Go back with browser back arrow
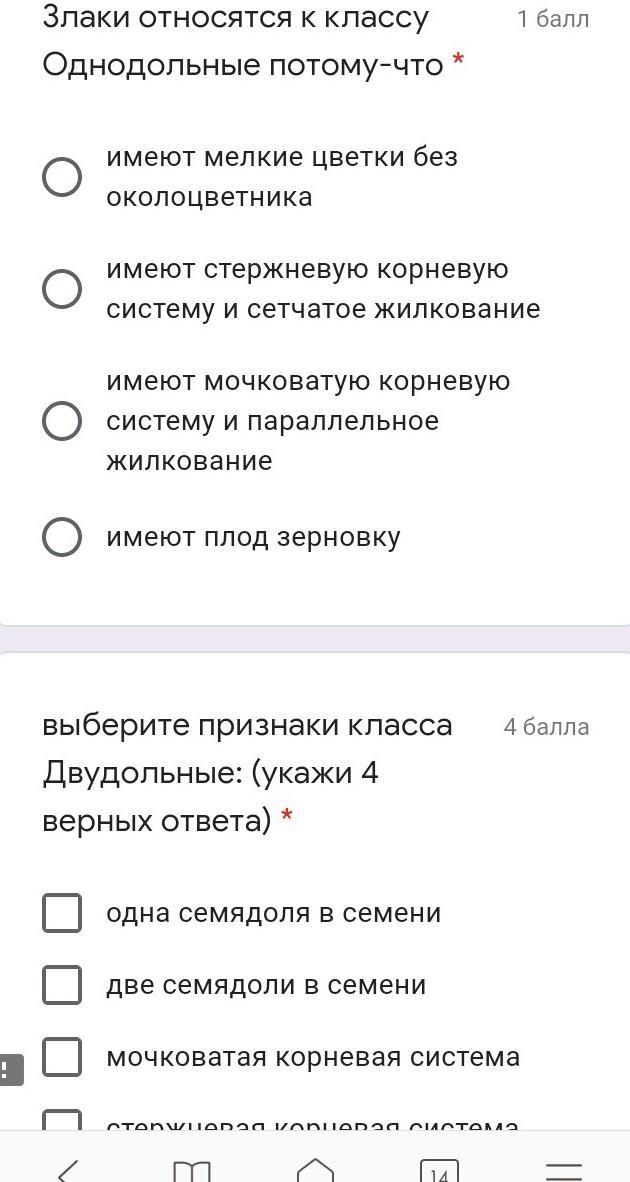 pos(67,1170)
